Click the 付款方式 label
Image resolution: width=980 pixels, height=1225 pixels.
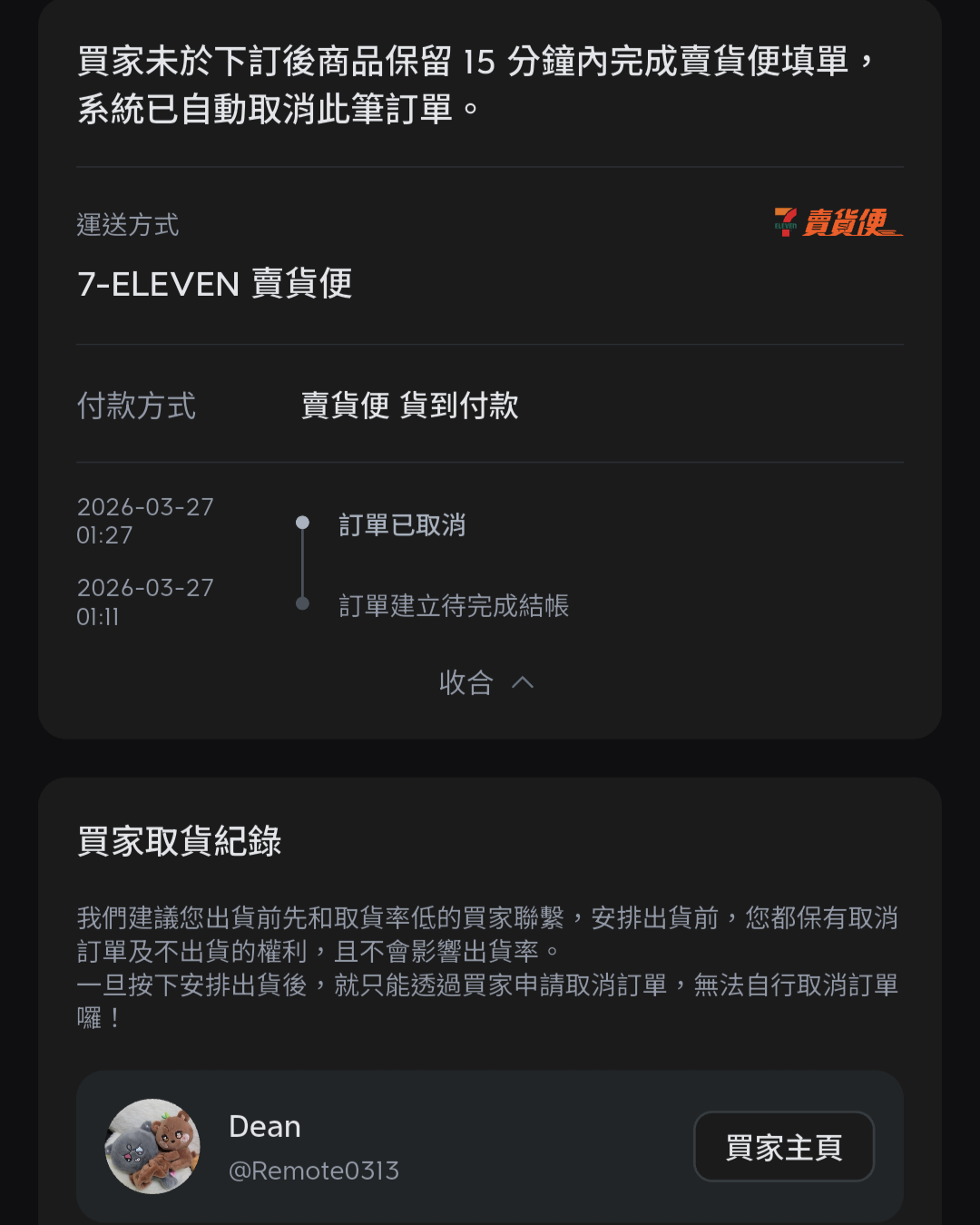point(136,407)
